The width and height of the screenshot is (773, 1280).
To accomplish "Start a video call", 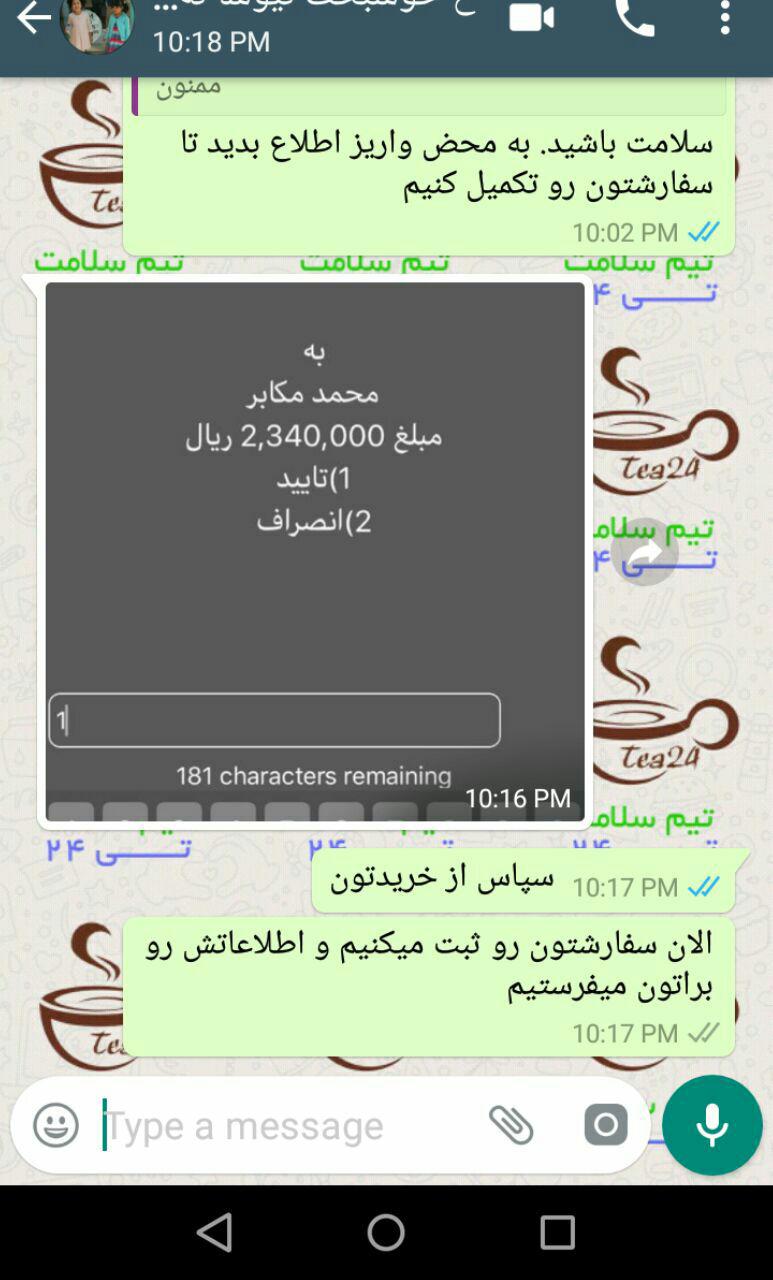I will tap(531, 18).
